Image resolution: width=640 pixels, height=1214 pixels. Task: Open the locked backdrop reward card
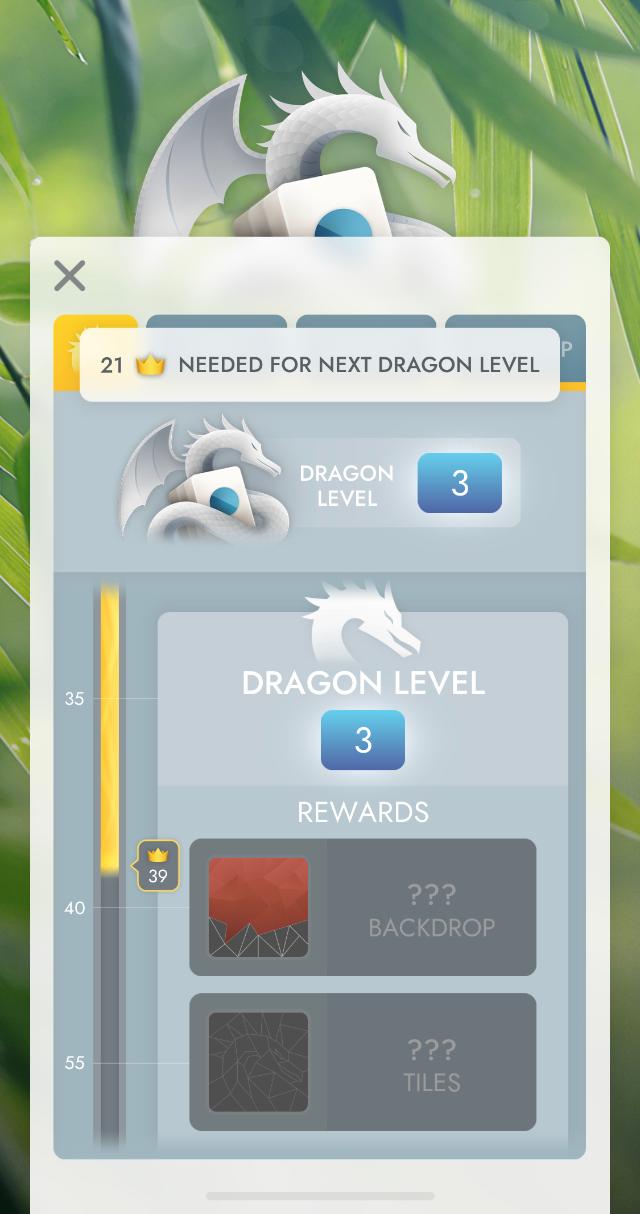[363, 907]
